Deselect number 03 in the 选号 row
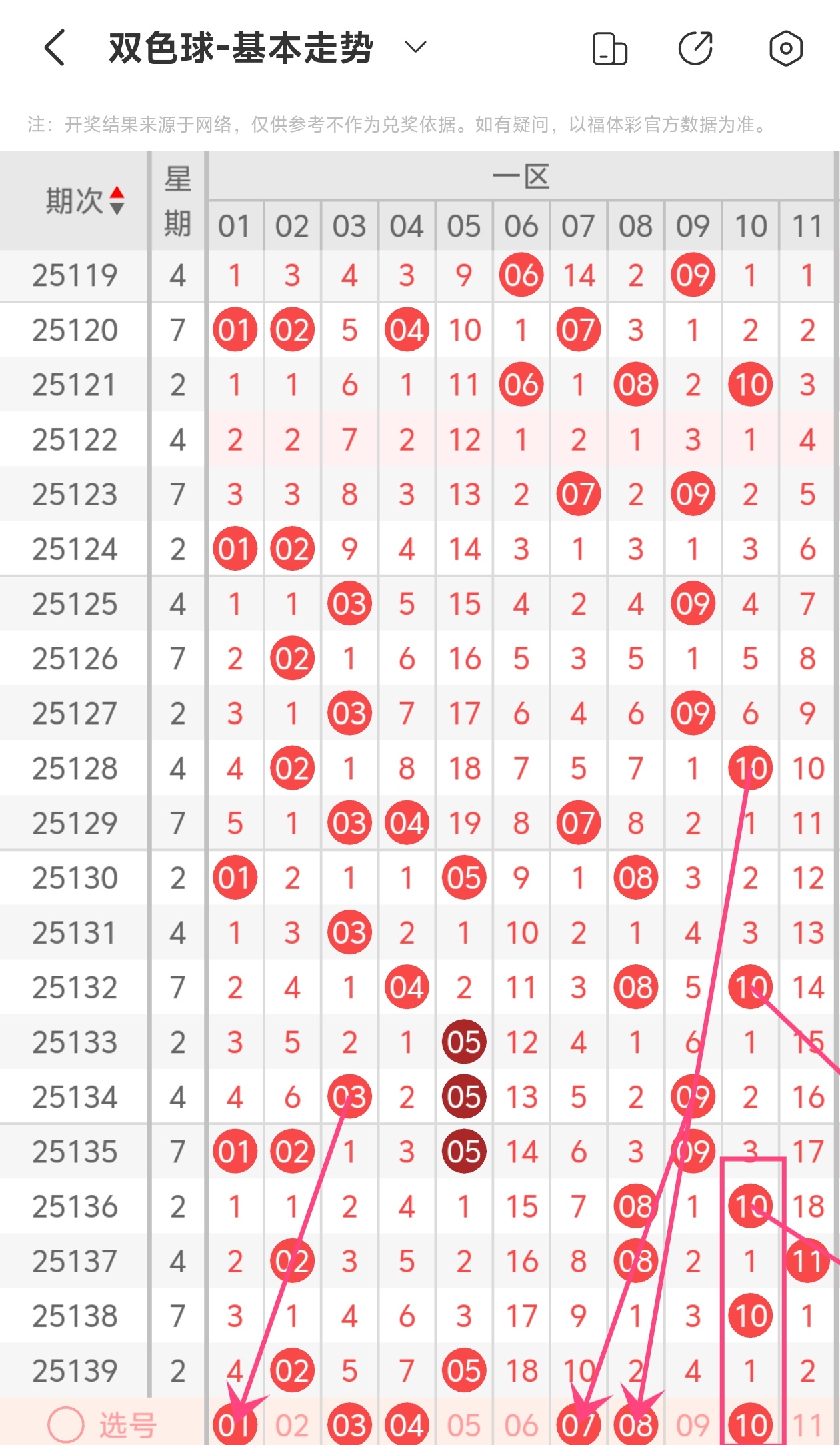This screenshot has height=1445, width=840. [349, 1425]
